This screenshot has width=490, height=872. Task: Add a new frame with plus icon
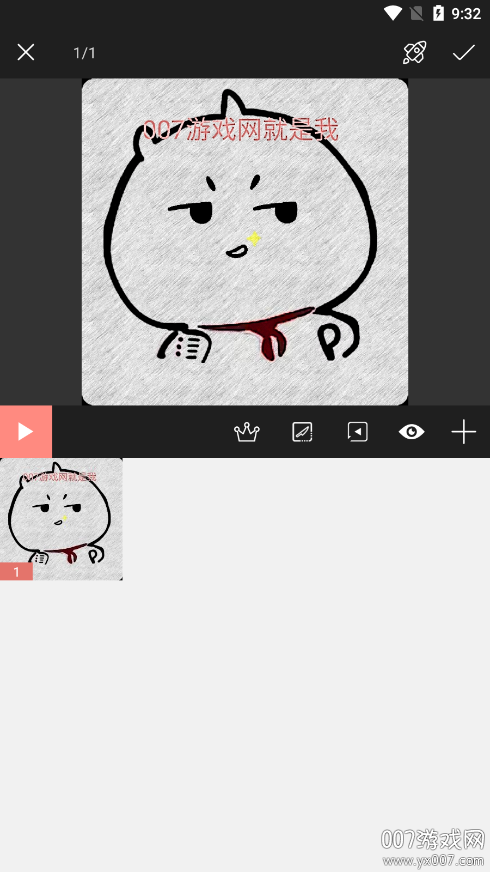[x=463, y=432]
